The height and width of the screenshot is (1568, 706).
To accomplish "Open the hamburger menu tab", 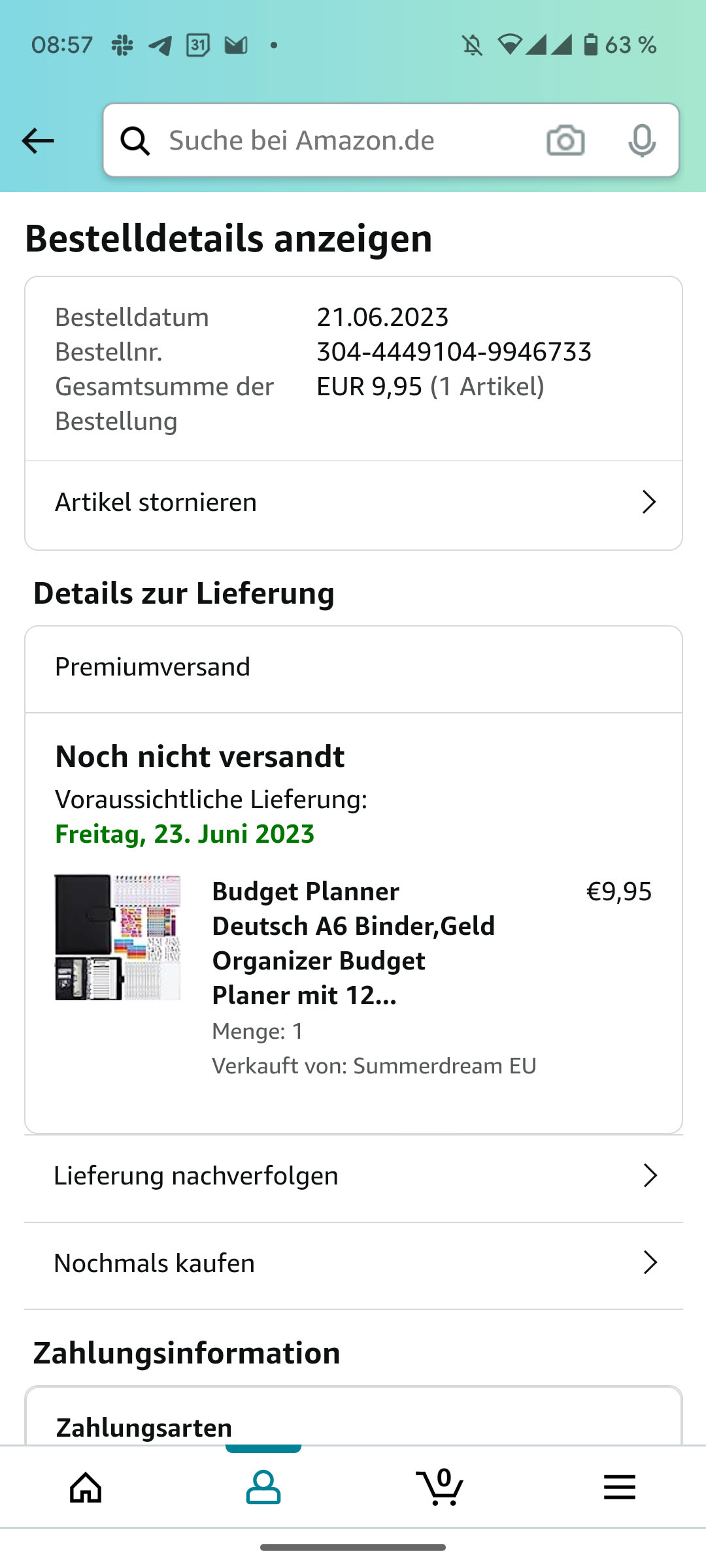I will click(619, 1488).
